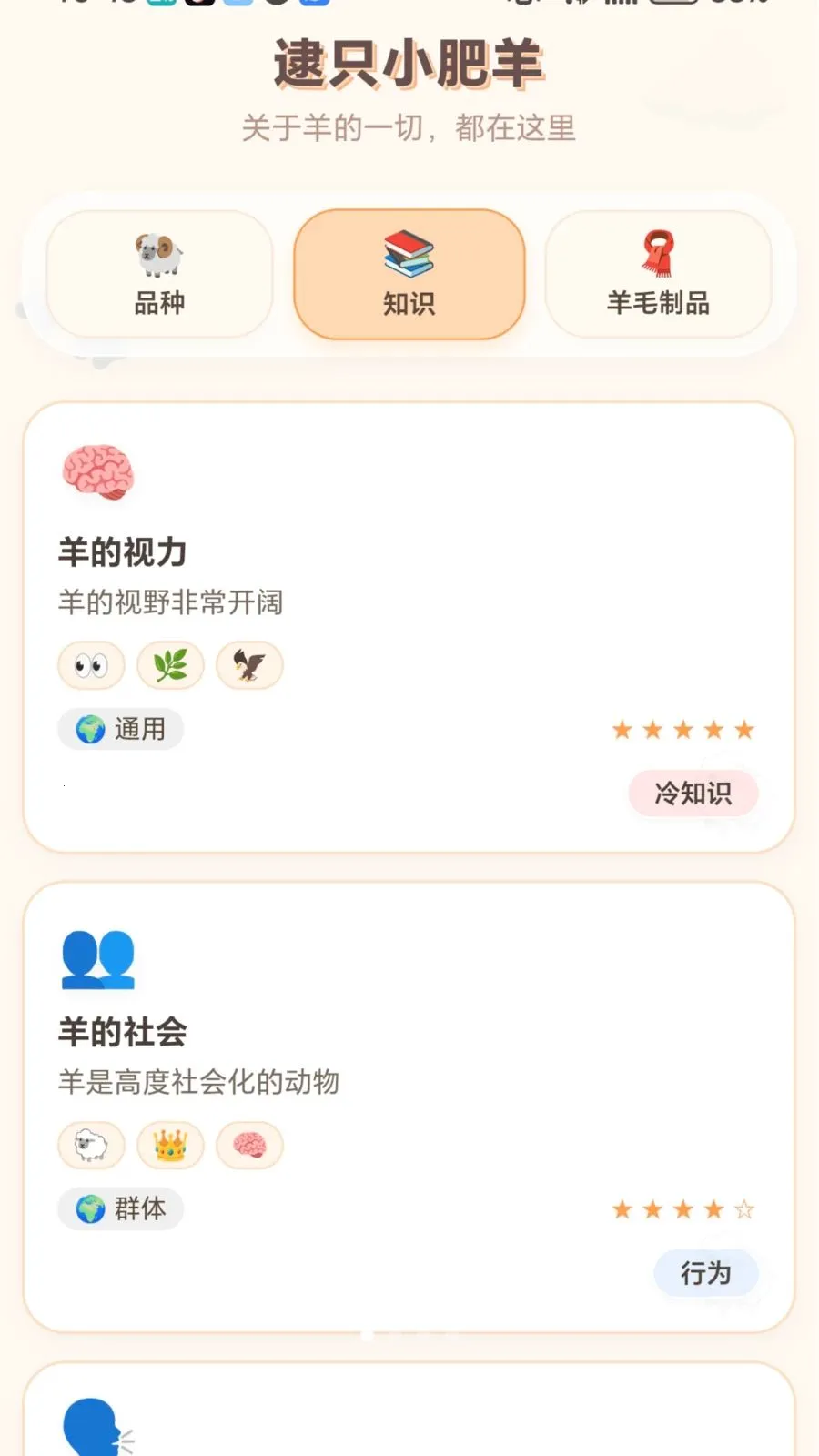
Task: Tap the 冷知识 badge on 羊的视力 card
Action: (x=693, y=793)
